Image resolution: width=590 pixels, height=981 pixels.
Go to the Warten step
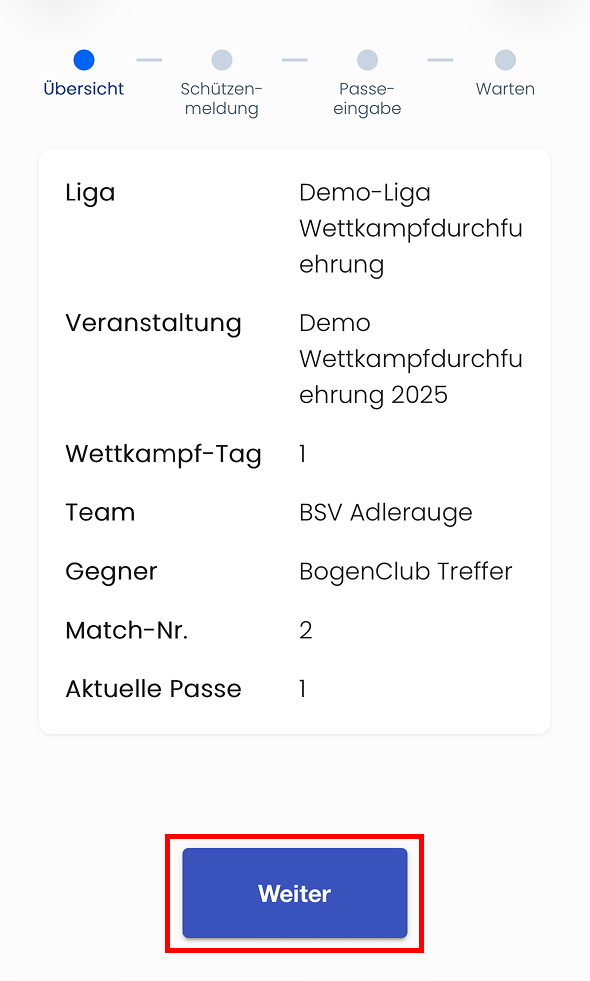click(505, 74)
